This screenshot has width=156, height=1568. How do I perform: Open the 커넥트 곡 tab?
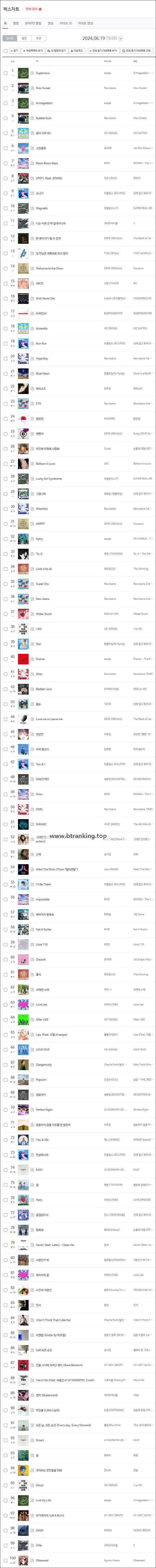click(65, 23)
